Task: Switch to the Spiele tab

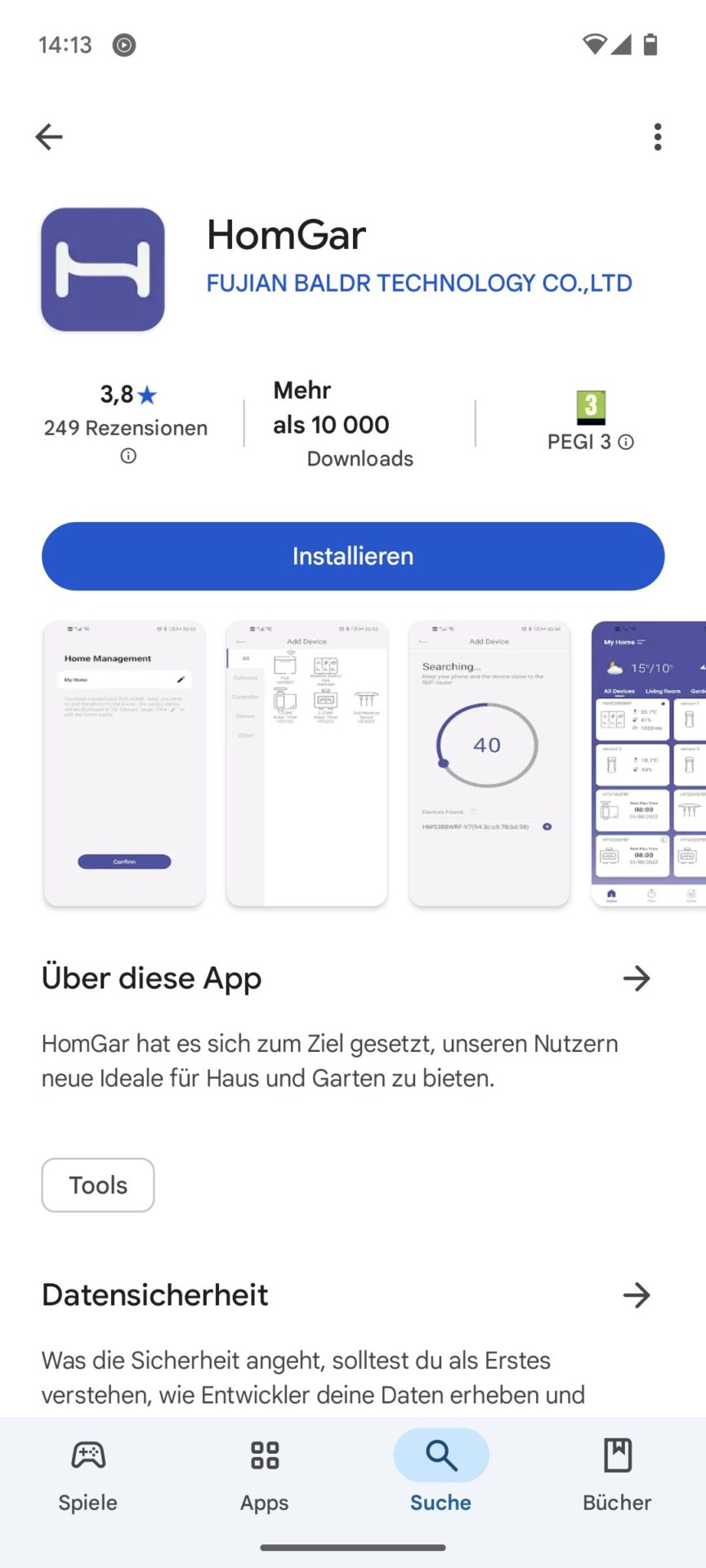Action: 88,1473
